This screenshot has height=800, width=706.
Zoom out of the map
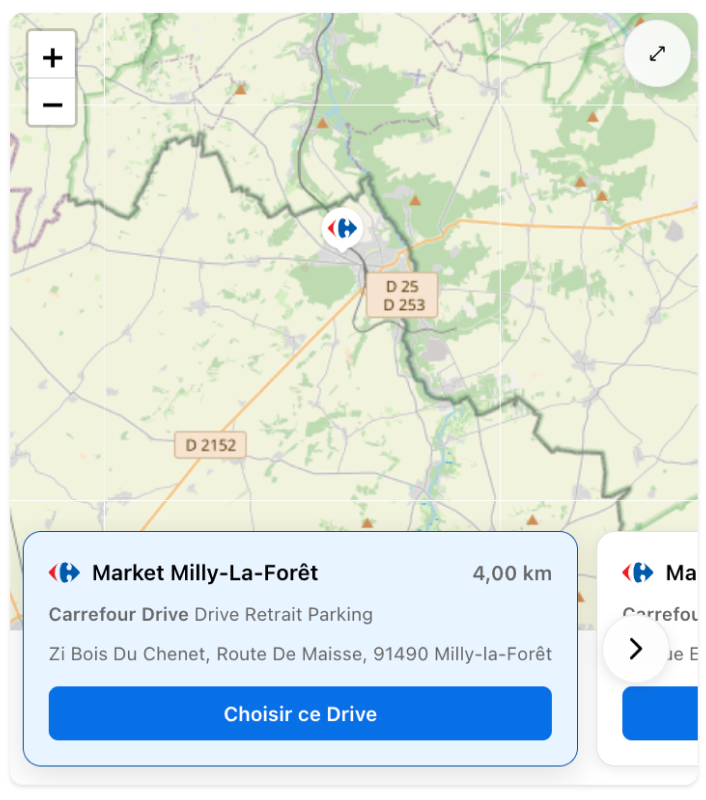point(52,104)
